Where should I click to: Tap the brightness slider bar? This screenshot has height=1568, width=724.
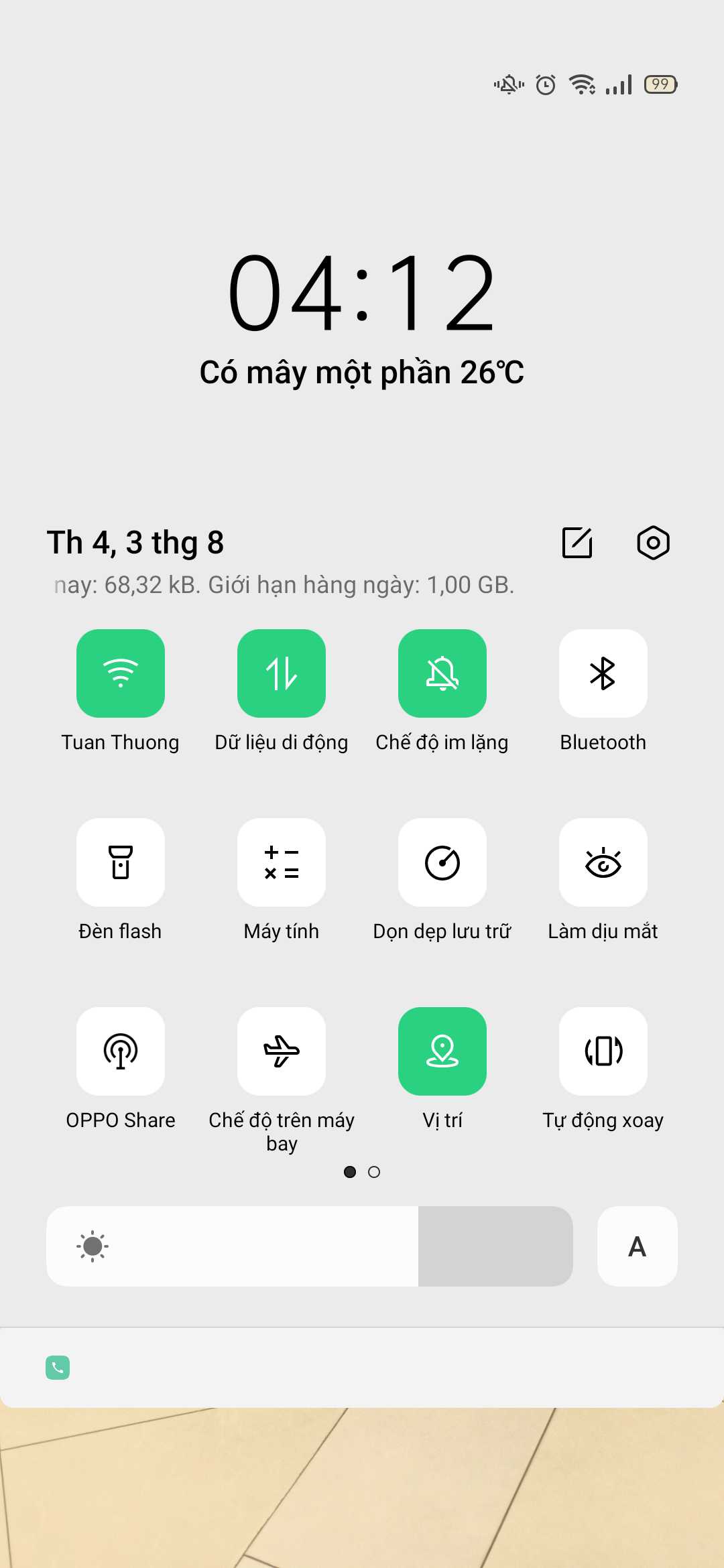pos(310,1246)
